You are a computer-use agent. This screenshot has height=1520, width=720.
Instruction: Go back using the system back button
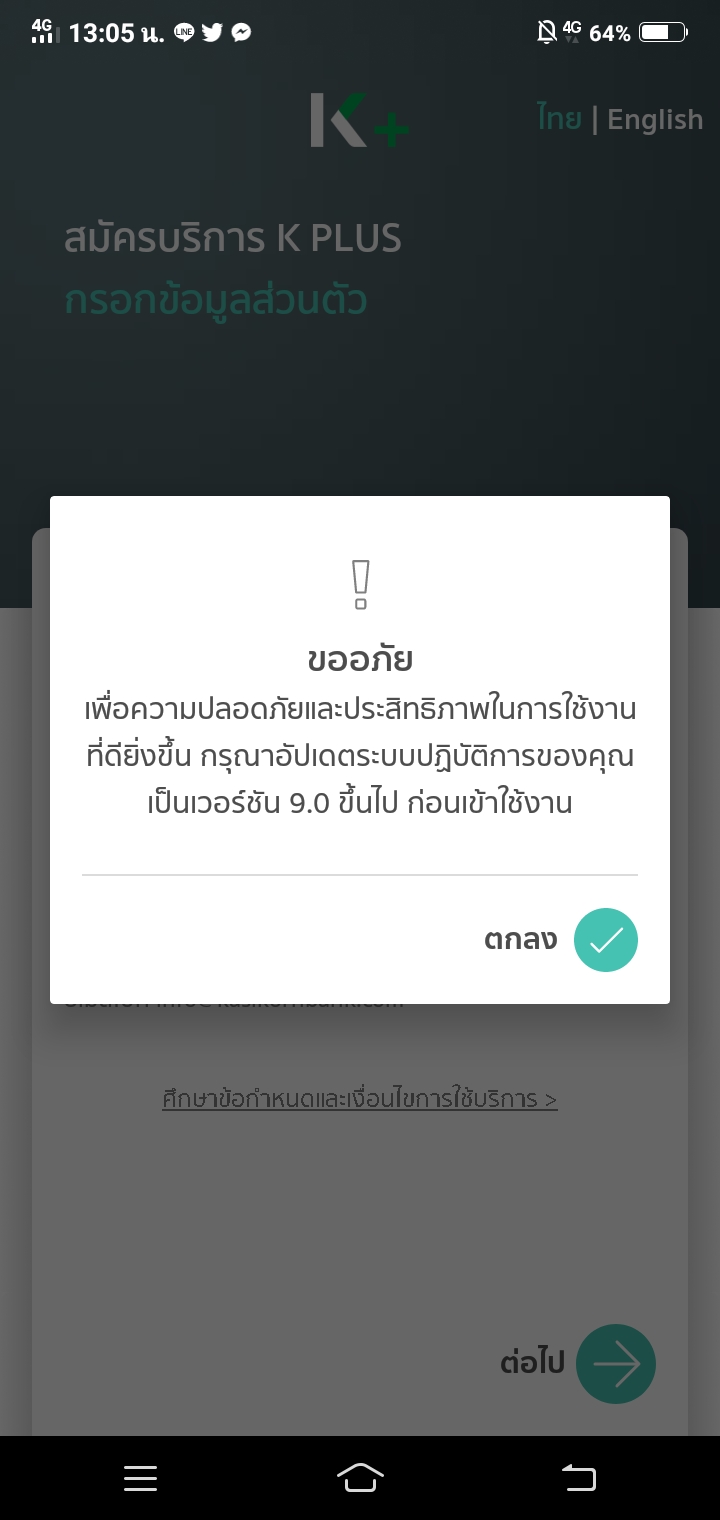[578, 1477]
